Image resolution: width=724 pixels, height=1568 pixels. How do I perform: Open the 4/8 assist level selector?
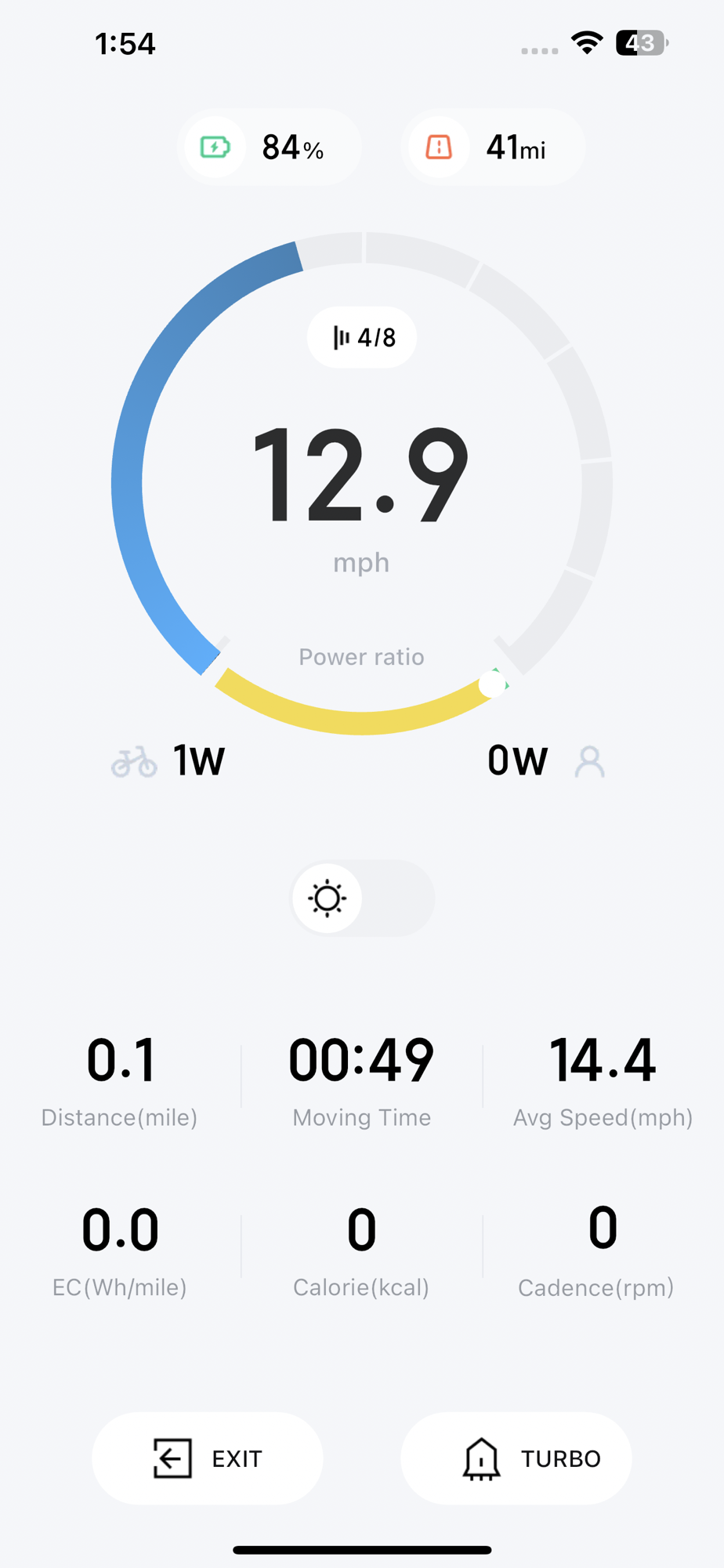(362, 337)
